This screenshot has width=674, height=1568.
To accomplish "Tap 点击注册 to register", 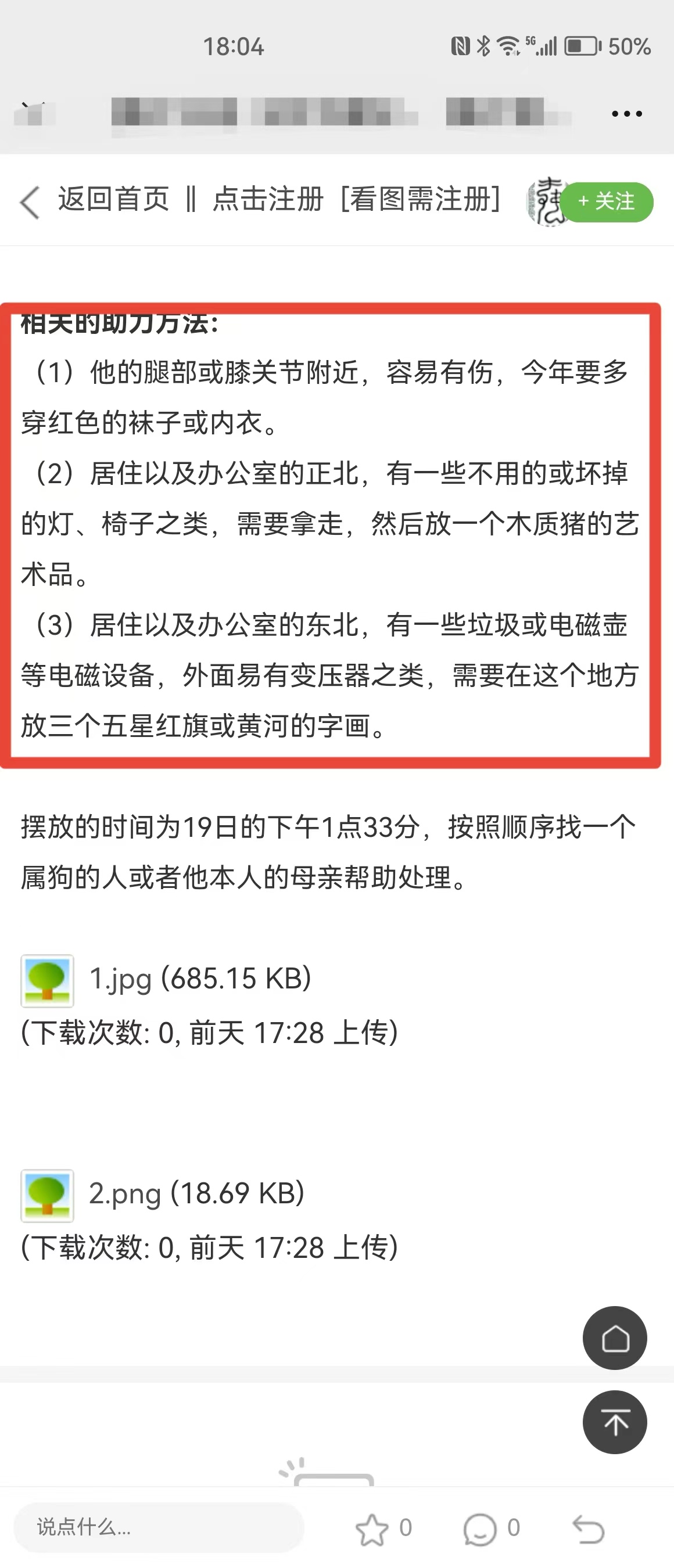I will pyautogui.click(x=268, y=199).
